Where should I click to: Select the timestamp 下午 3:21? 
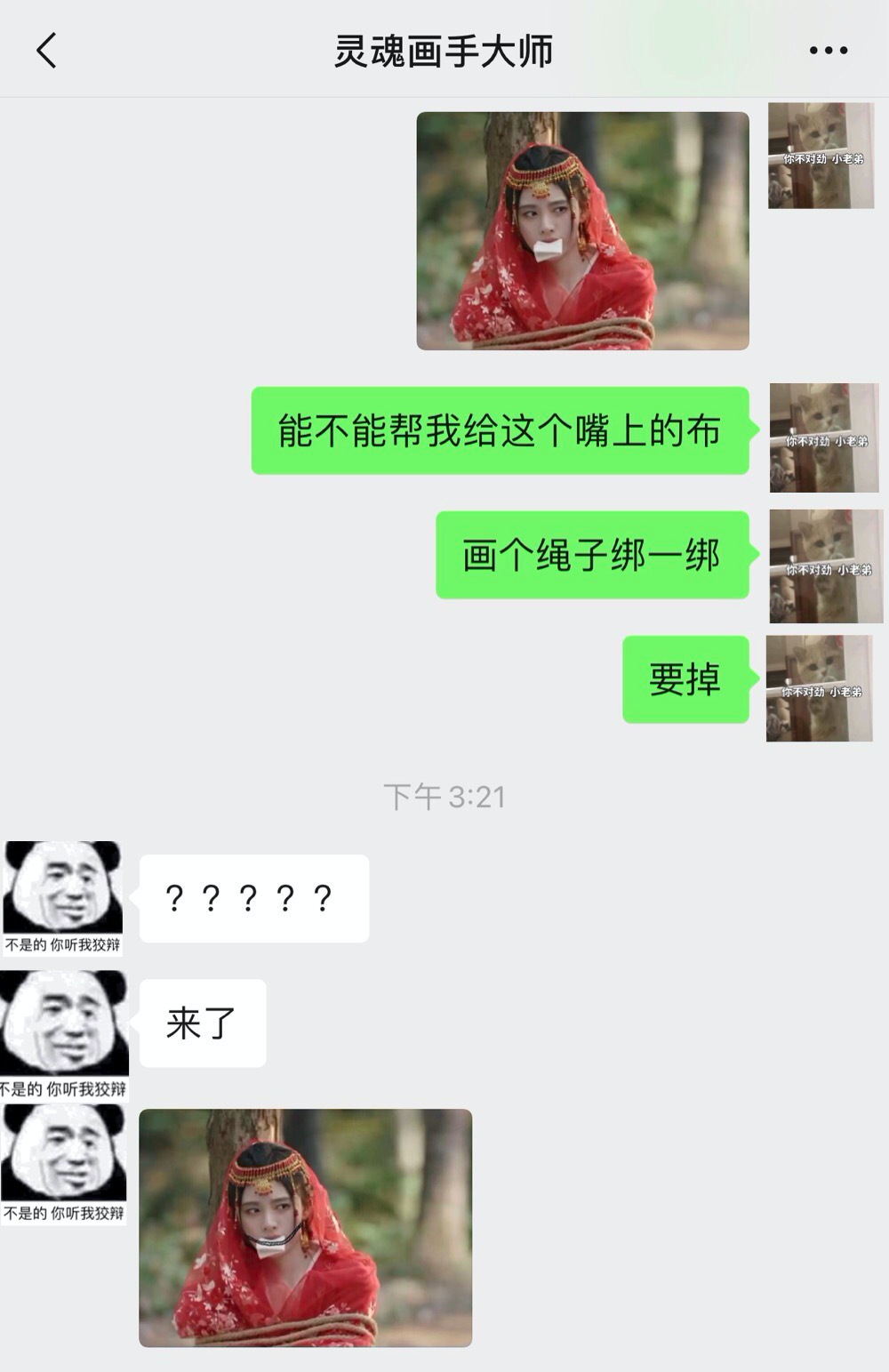[x=444, y=797]
